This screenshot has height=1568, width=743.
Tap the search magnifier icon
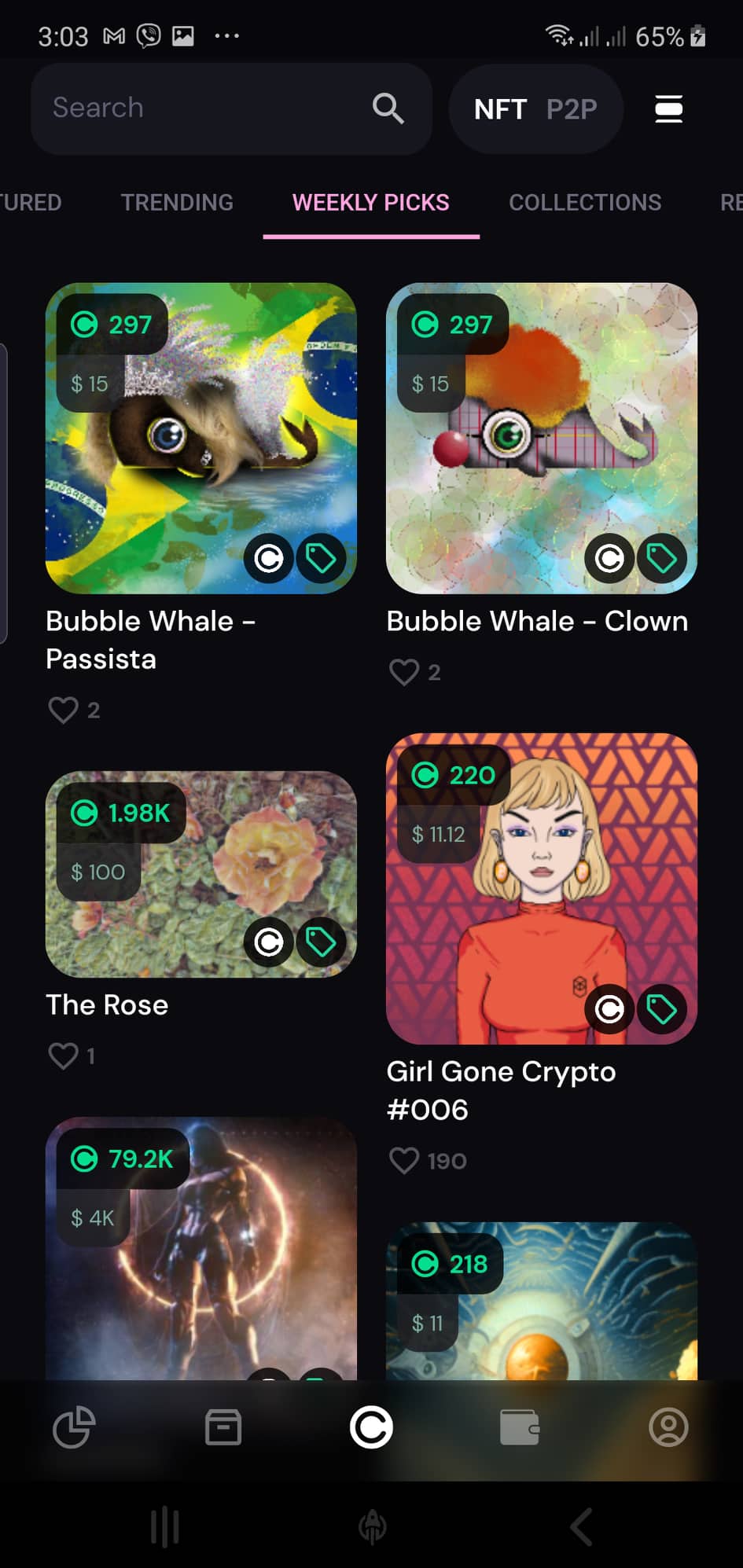(388, 108)
